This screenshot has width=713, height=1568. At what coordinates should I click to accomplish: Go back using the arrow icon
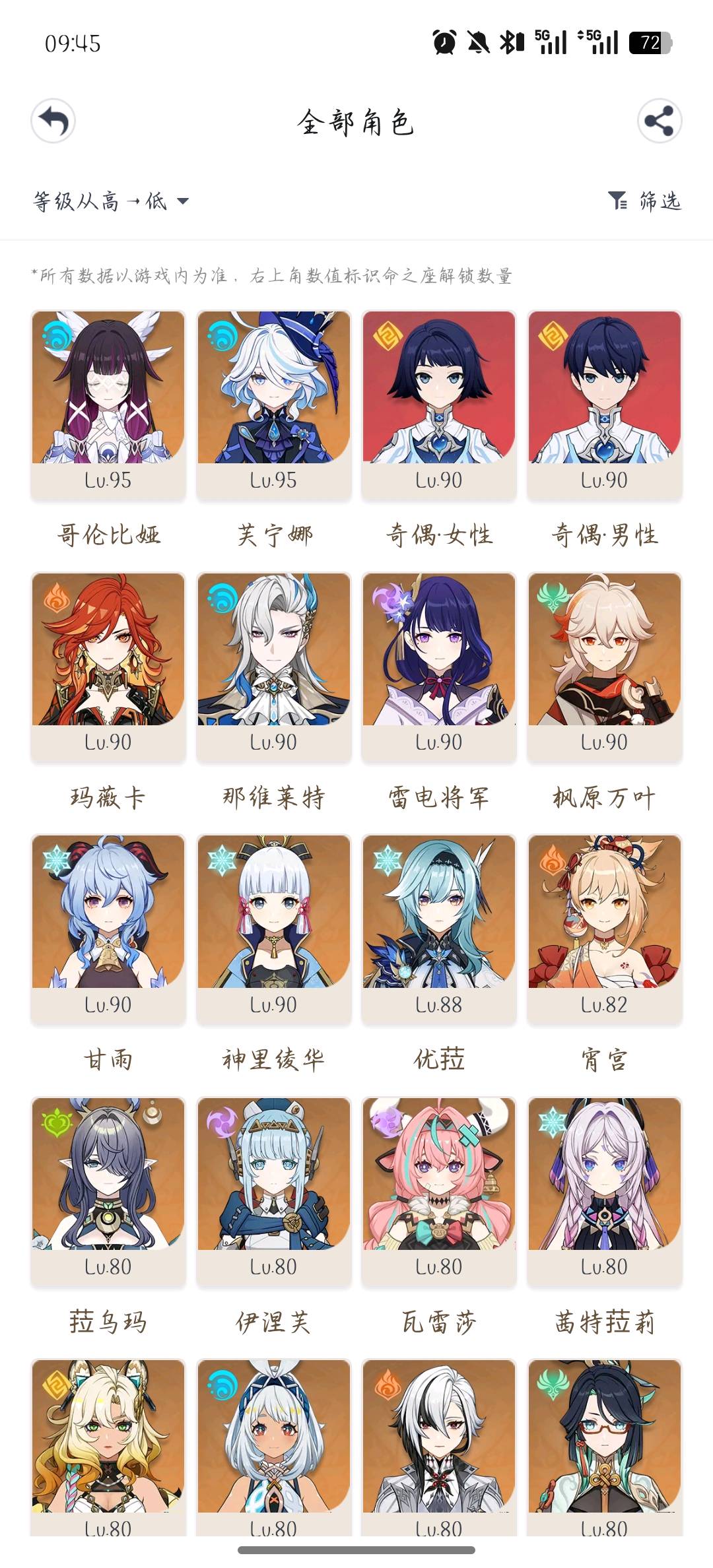click(x=53, y=121)
